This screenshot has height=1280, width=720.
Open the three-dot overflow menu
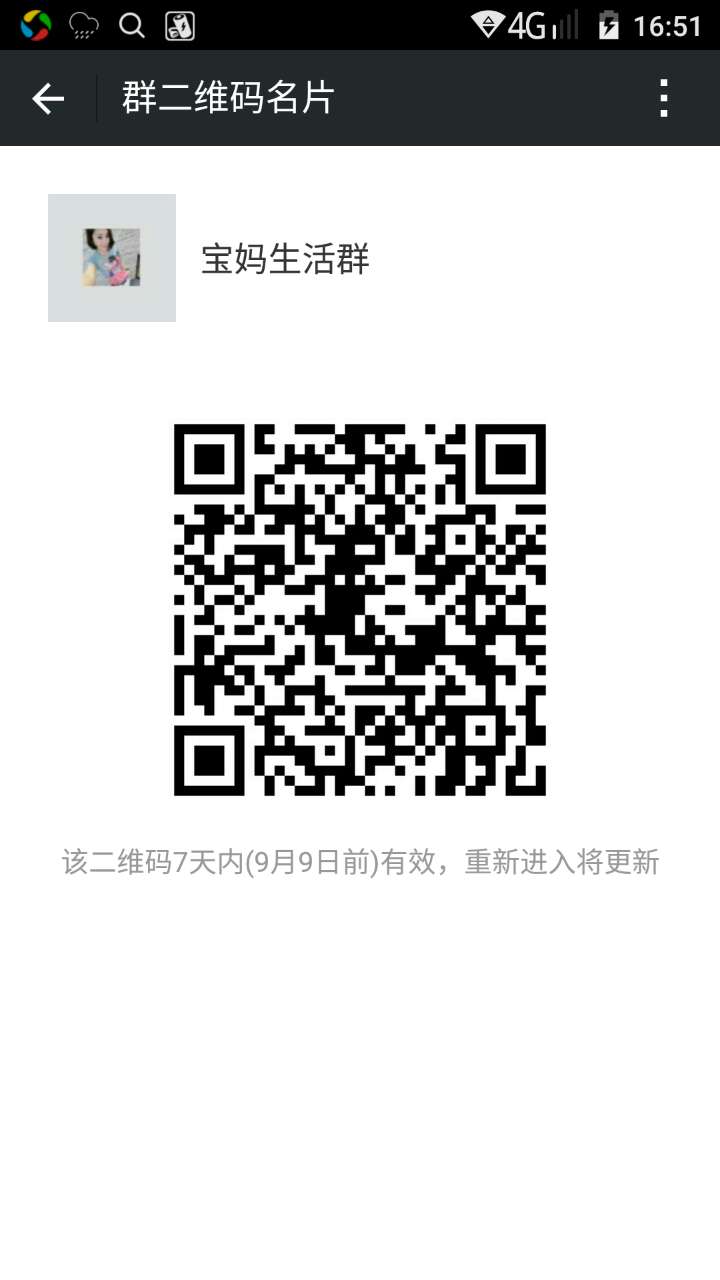coord(664,98)
